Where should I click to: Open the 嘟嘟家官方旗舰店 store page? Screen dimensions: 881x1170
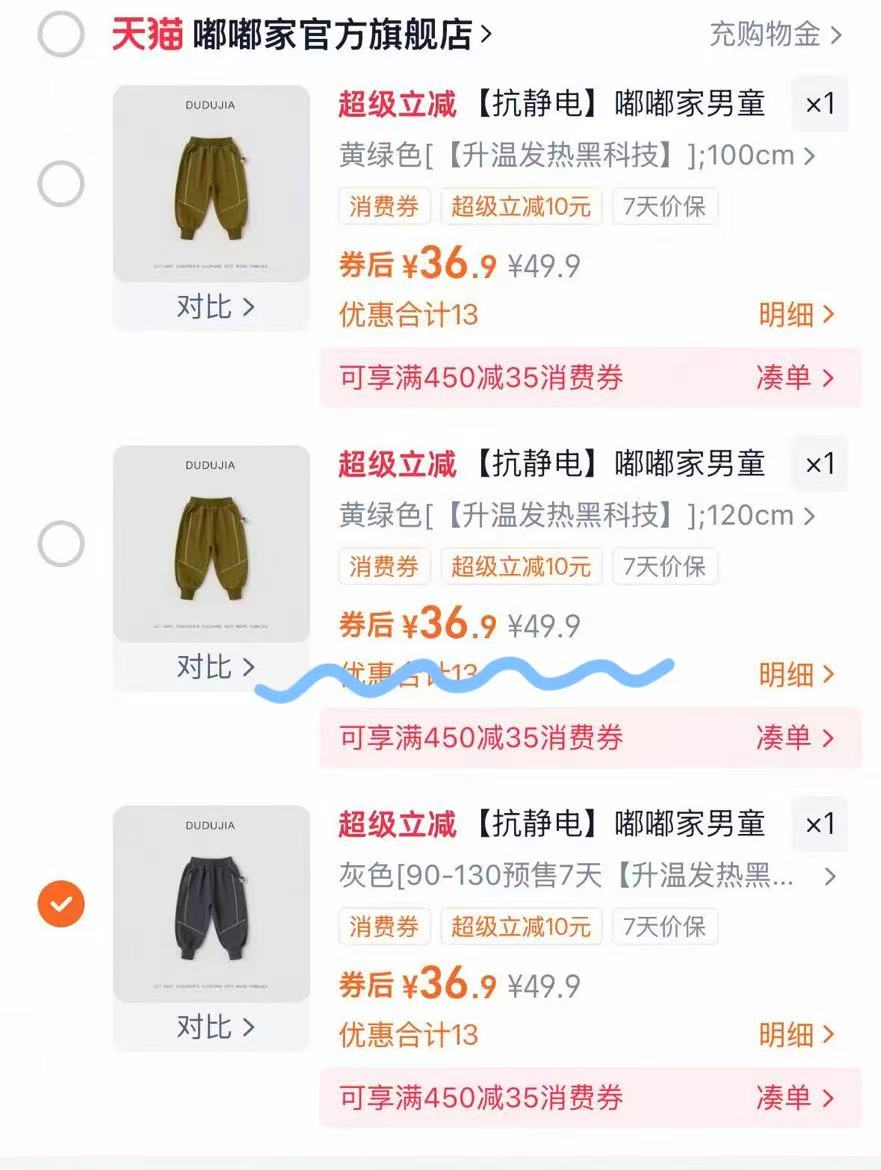click(330, 32)
